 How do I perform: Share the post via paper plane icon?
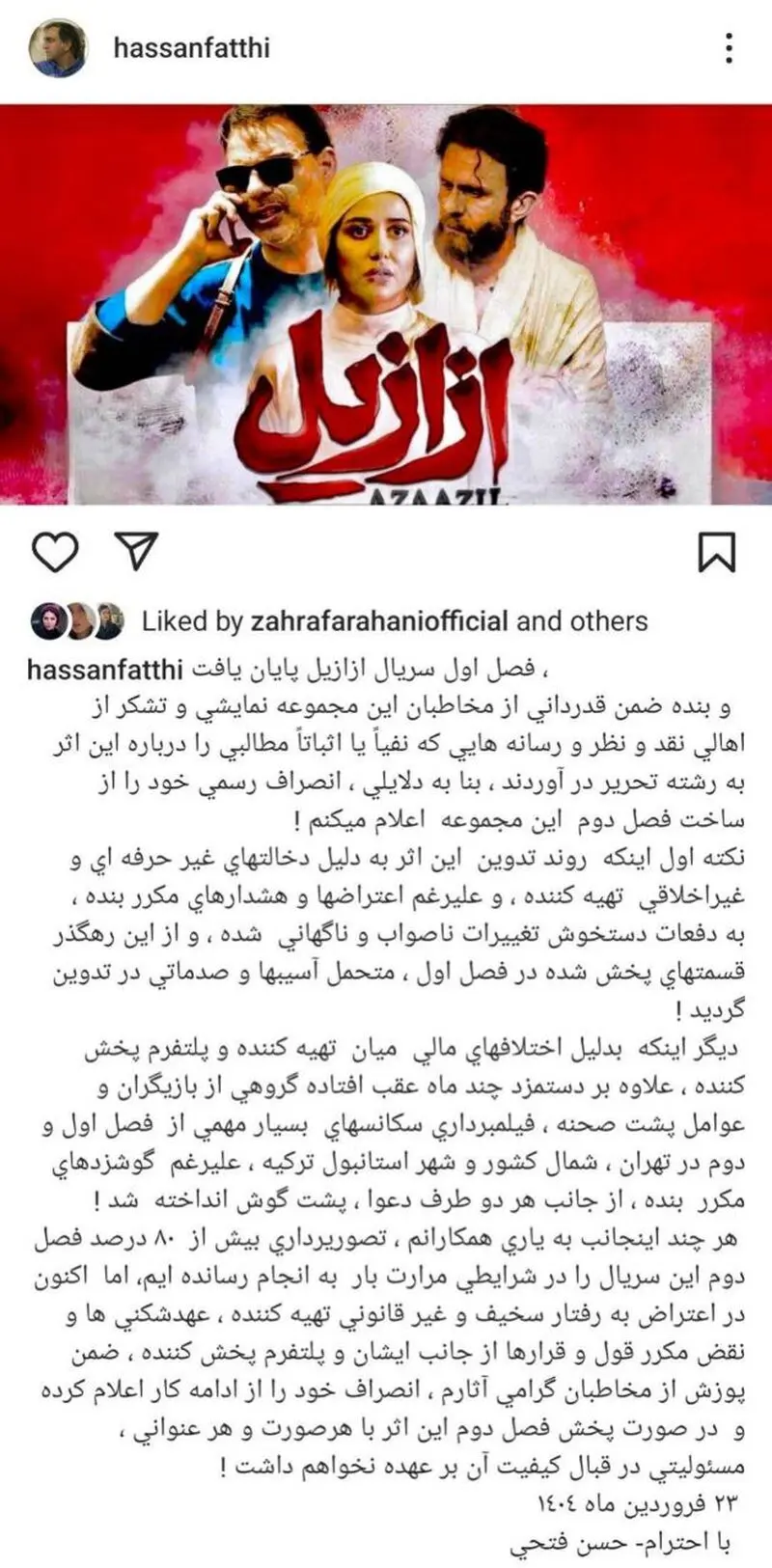click(x=135, y=550)
